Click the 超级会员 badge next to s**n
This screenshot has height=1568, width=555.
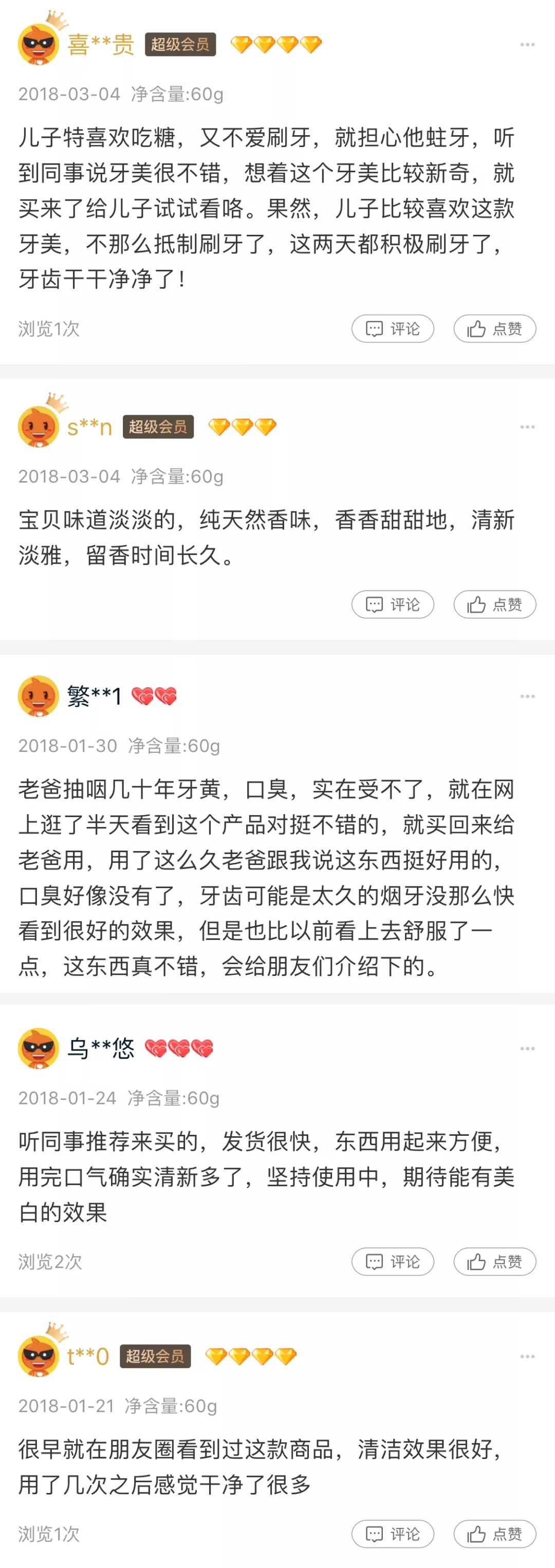[x=157, y=426]
